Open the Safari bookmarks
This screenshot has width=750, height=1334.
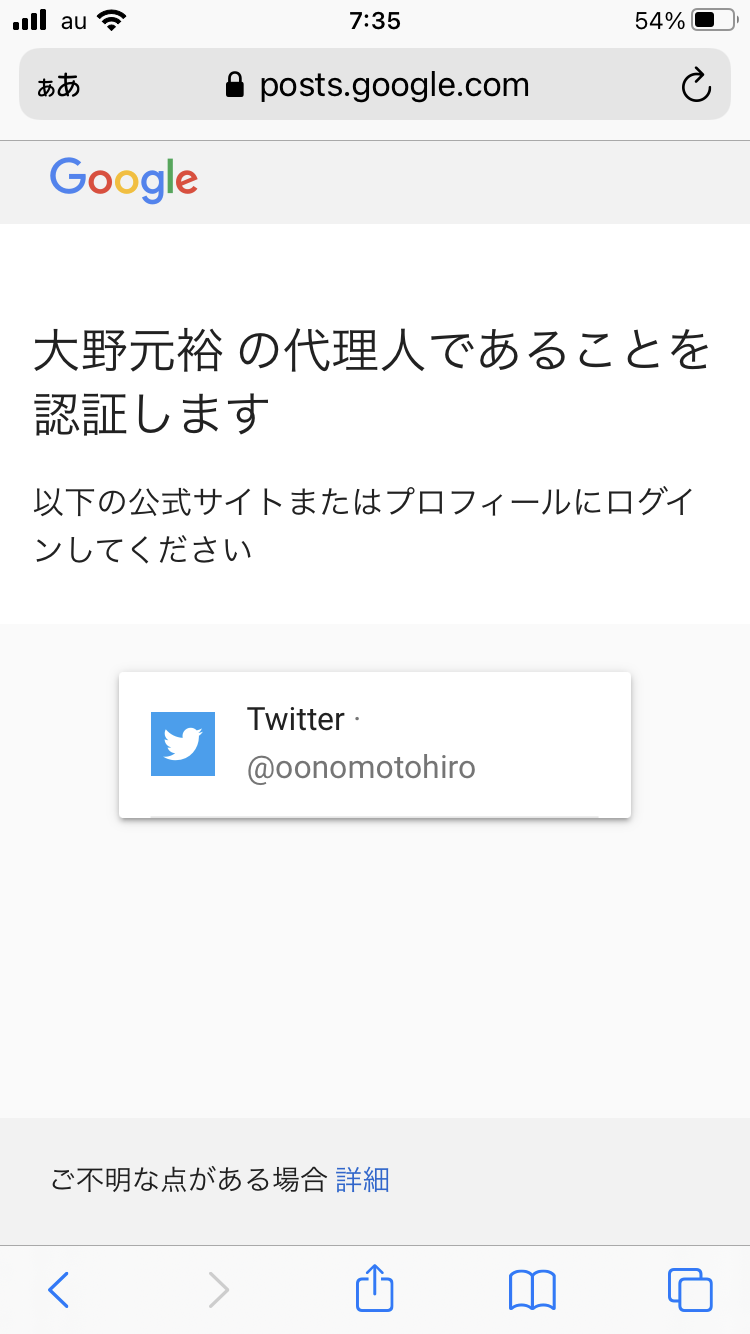coord(532,1289)
